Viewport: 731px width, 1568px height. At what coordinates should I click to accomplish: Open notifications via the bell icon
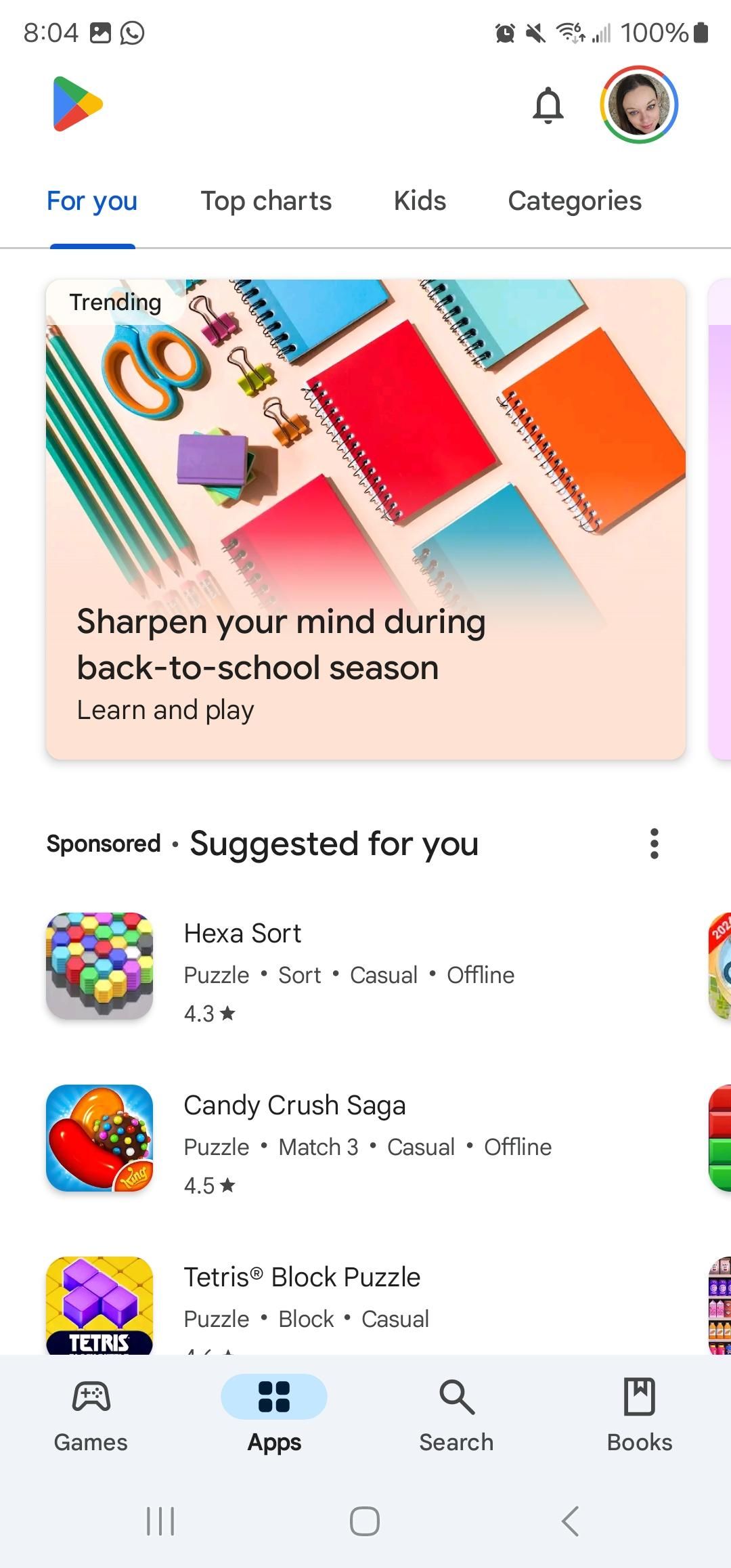(x=548, y=106)
